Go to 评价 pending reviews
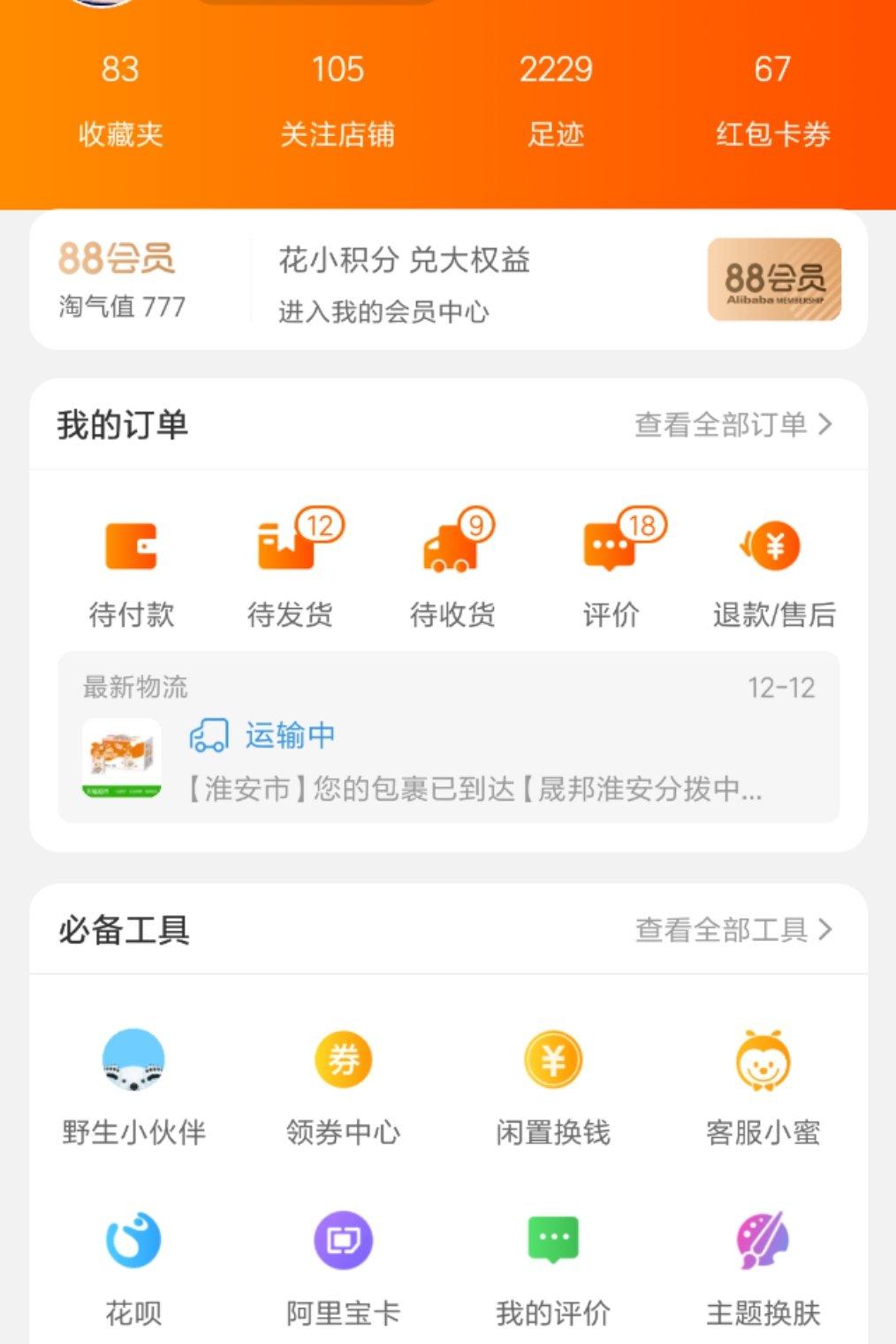Viewport: 896px width, 1344px height. (611, 572)
